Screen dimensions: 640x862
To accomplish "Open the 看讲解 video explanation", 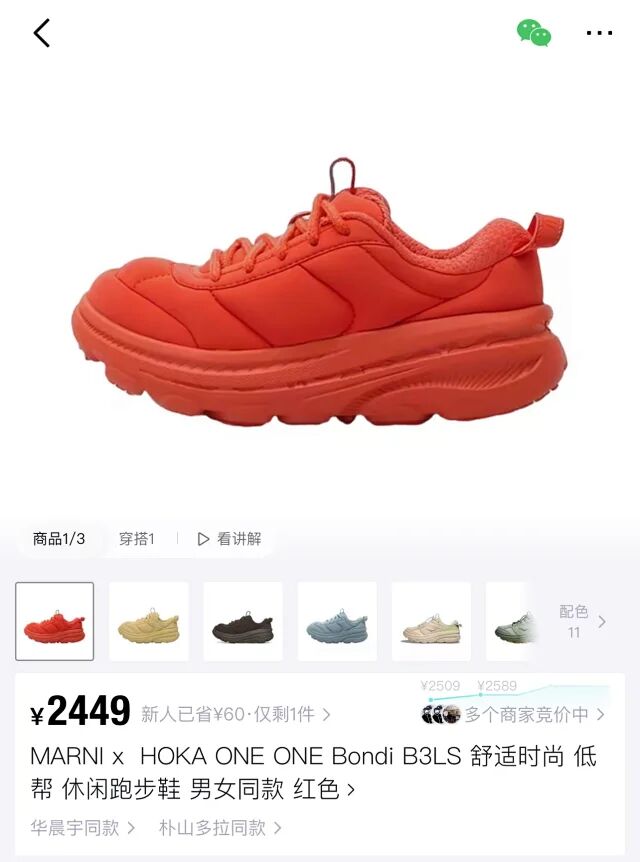I will pos(230,539).
